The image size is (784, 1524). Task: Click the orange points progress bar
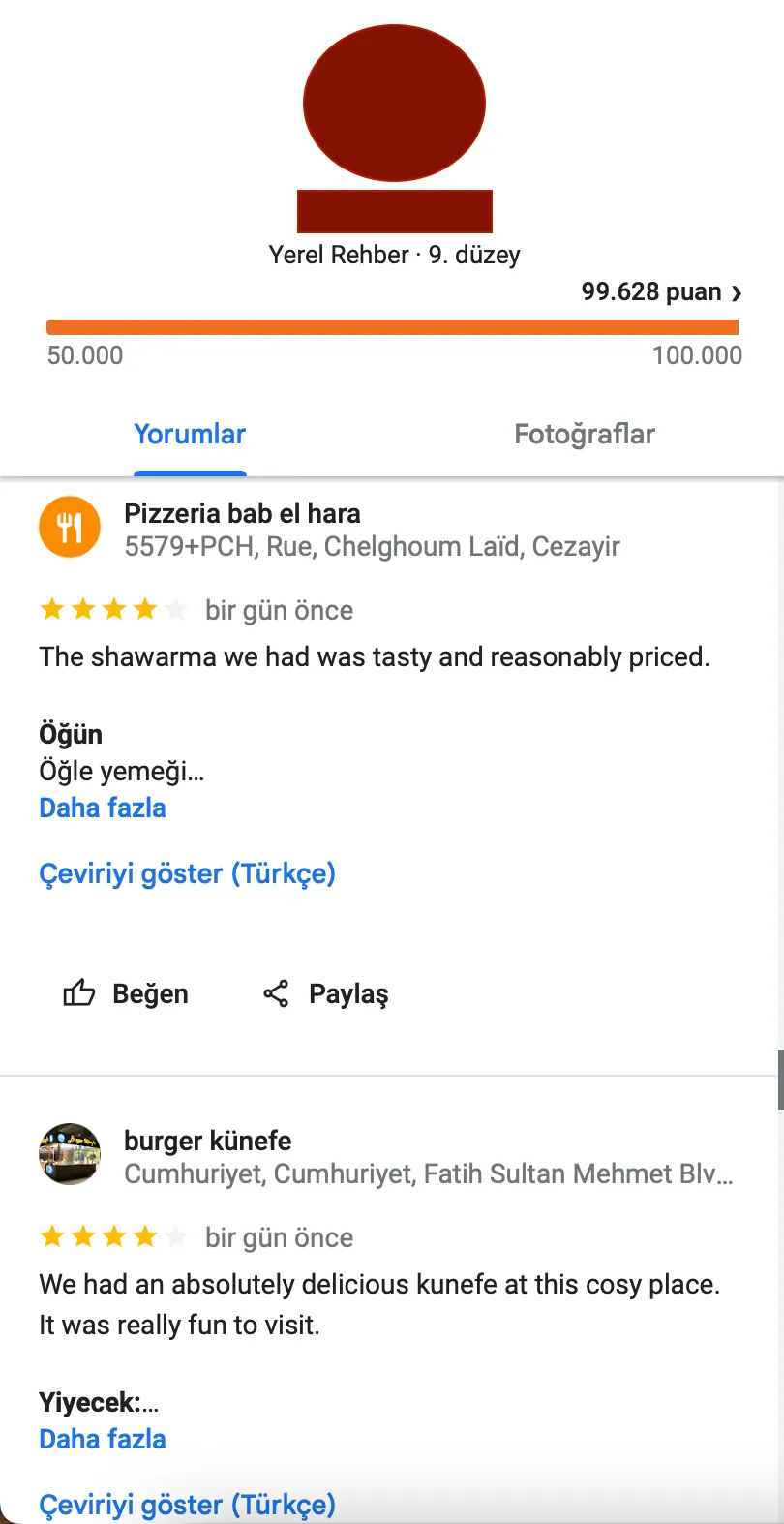392,325
